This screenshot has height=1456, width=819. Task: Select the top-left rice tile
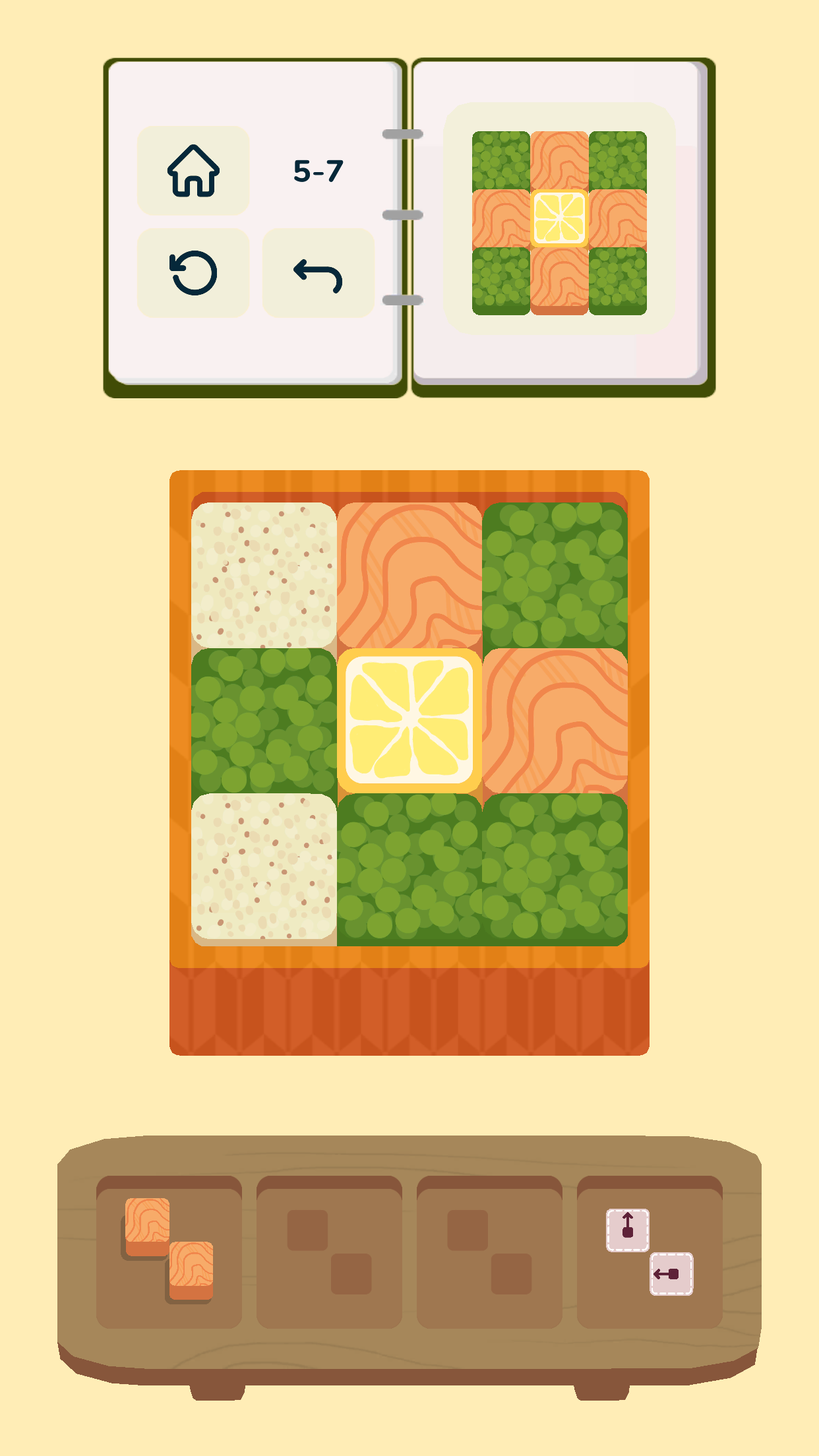click(x=262, y=573)
